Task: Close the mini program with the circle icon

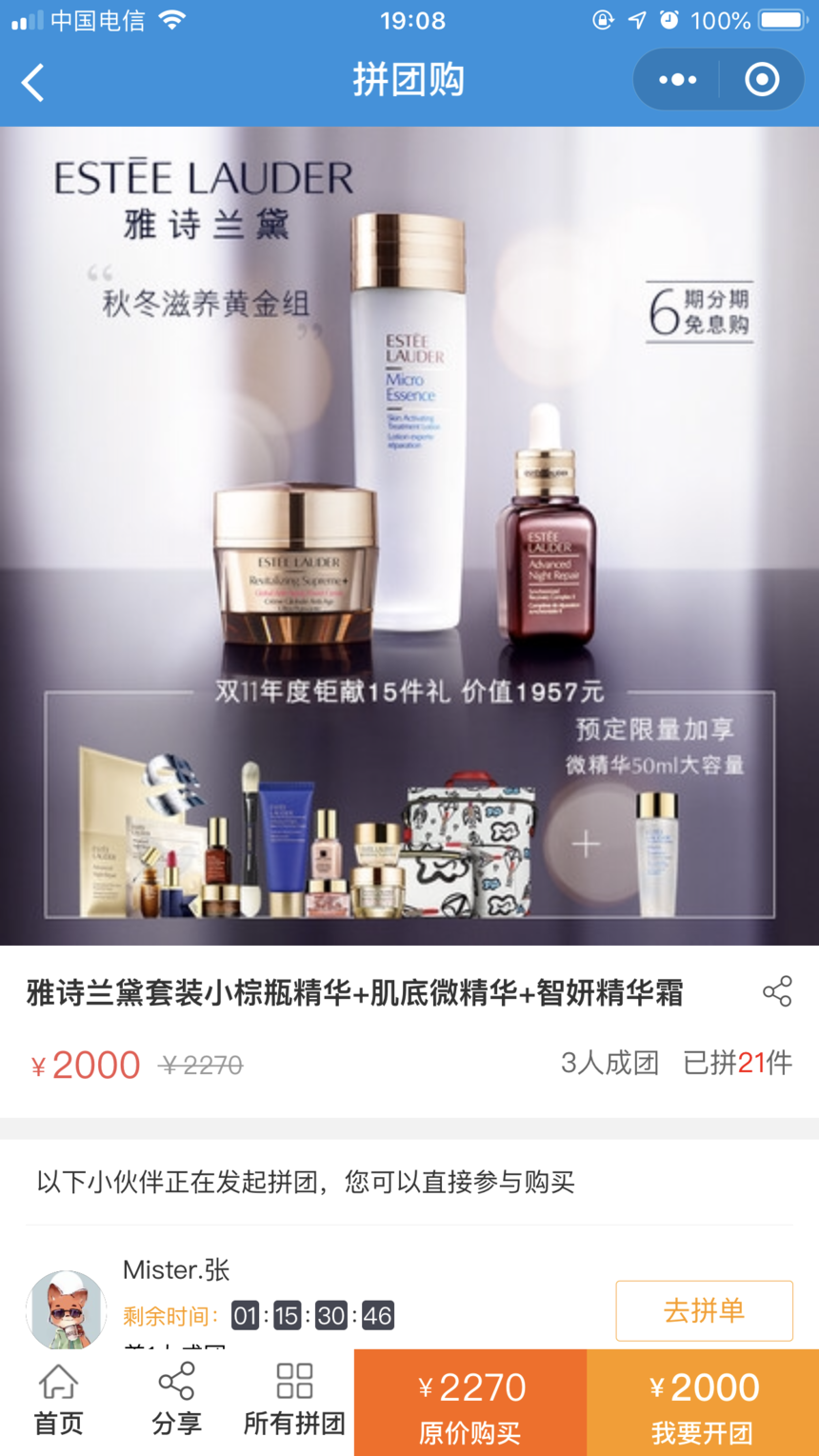Action: (x=762, y=80)
